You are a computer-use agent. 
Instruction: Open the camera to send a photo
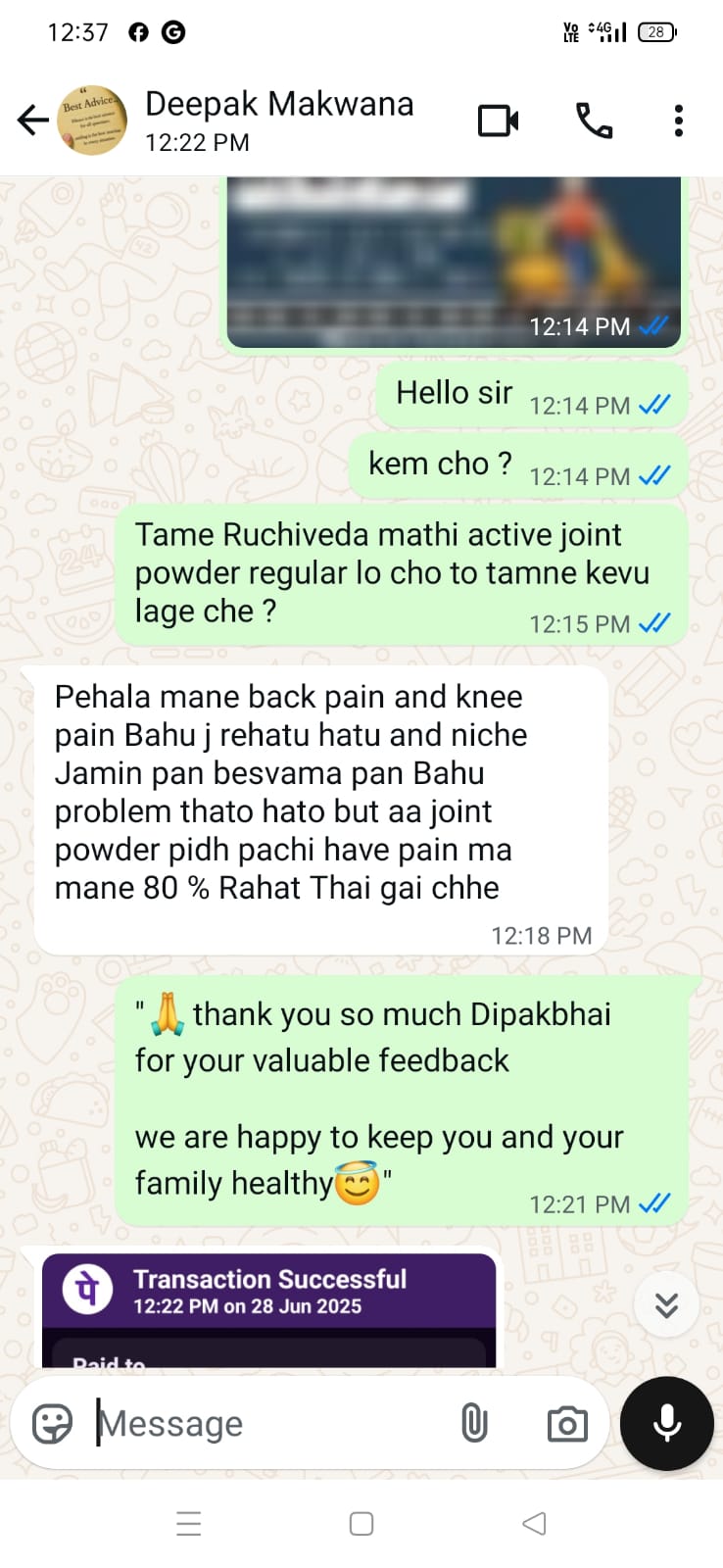coord(567,1424)
